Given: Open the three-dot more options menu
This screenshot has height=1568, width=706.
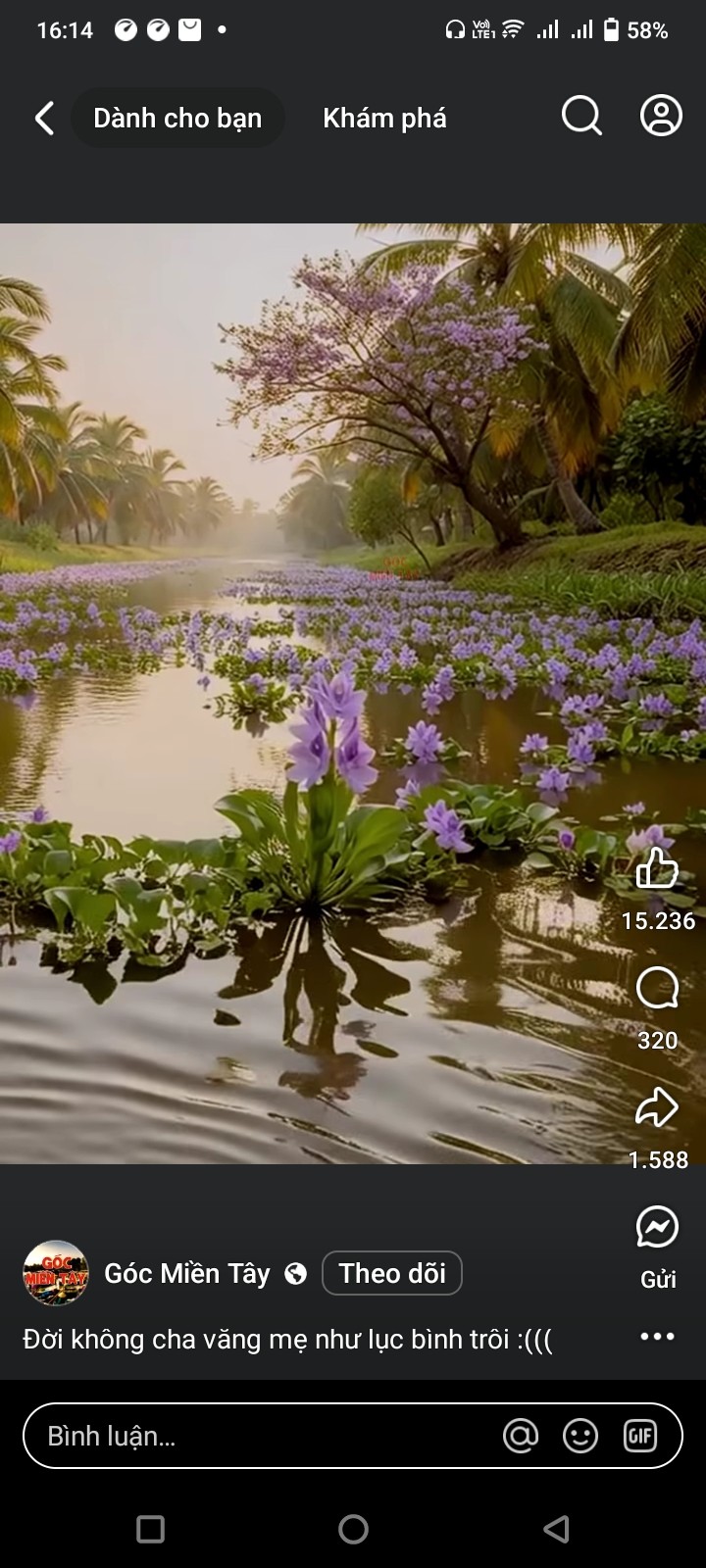Looking at the screenshot, I should (x=657, y=1337).
